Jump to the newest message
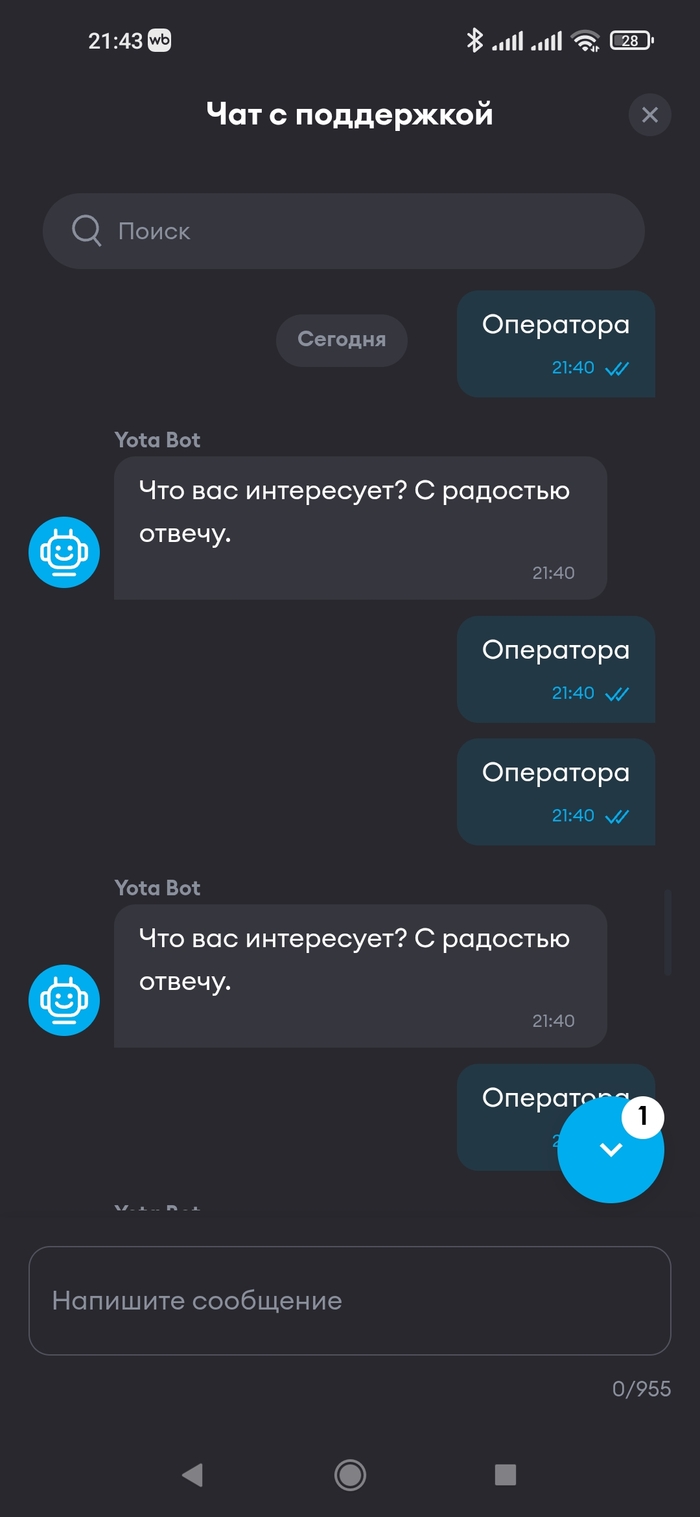 coord(610,1149)
